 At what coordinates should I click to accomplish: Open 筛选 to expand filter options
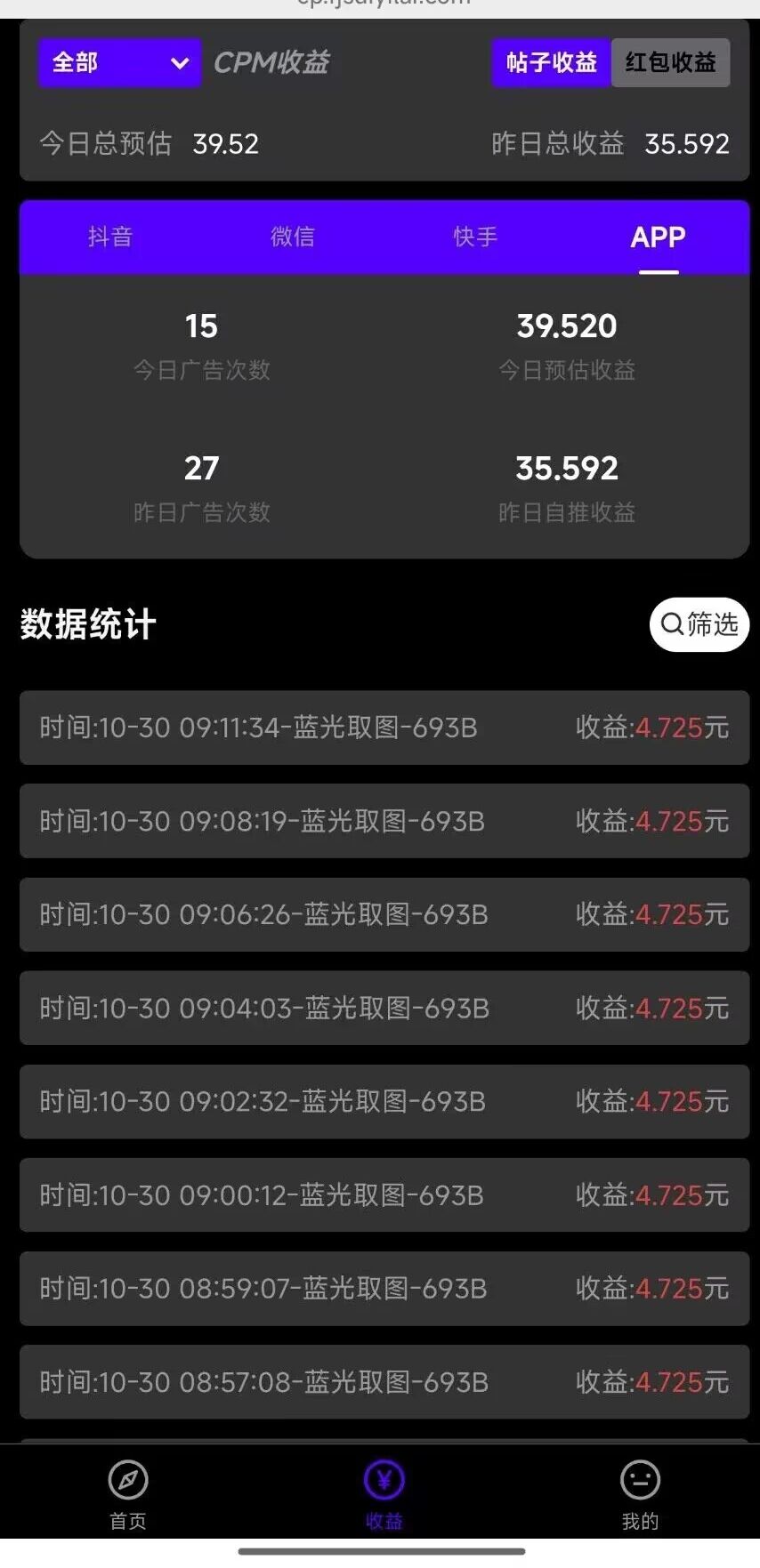[x=699, y=625]
